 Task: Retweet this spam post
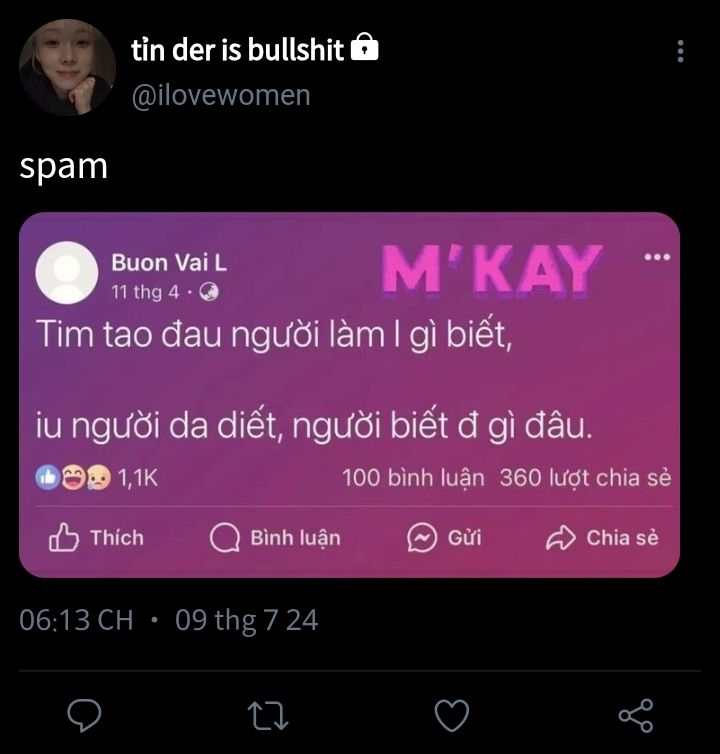click(268, 716)
